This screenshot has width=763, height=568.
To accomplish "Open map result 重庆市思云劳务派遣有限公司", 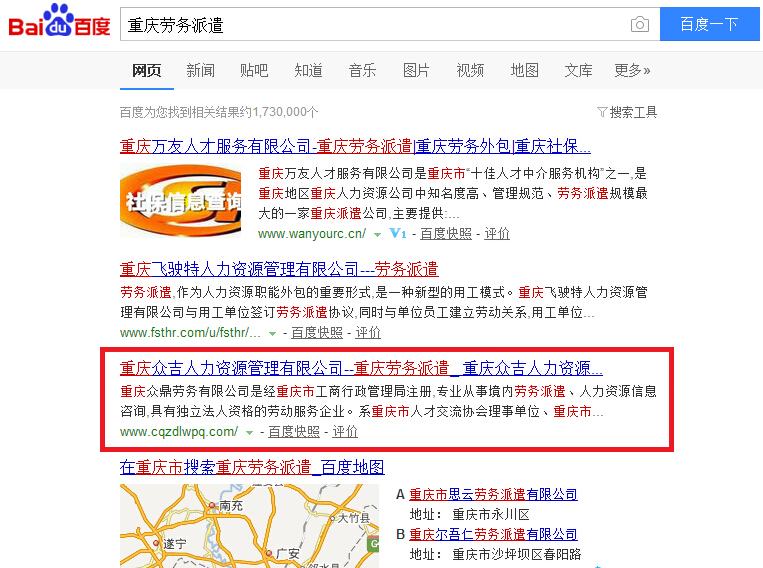I will [493, 494].
